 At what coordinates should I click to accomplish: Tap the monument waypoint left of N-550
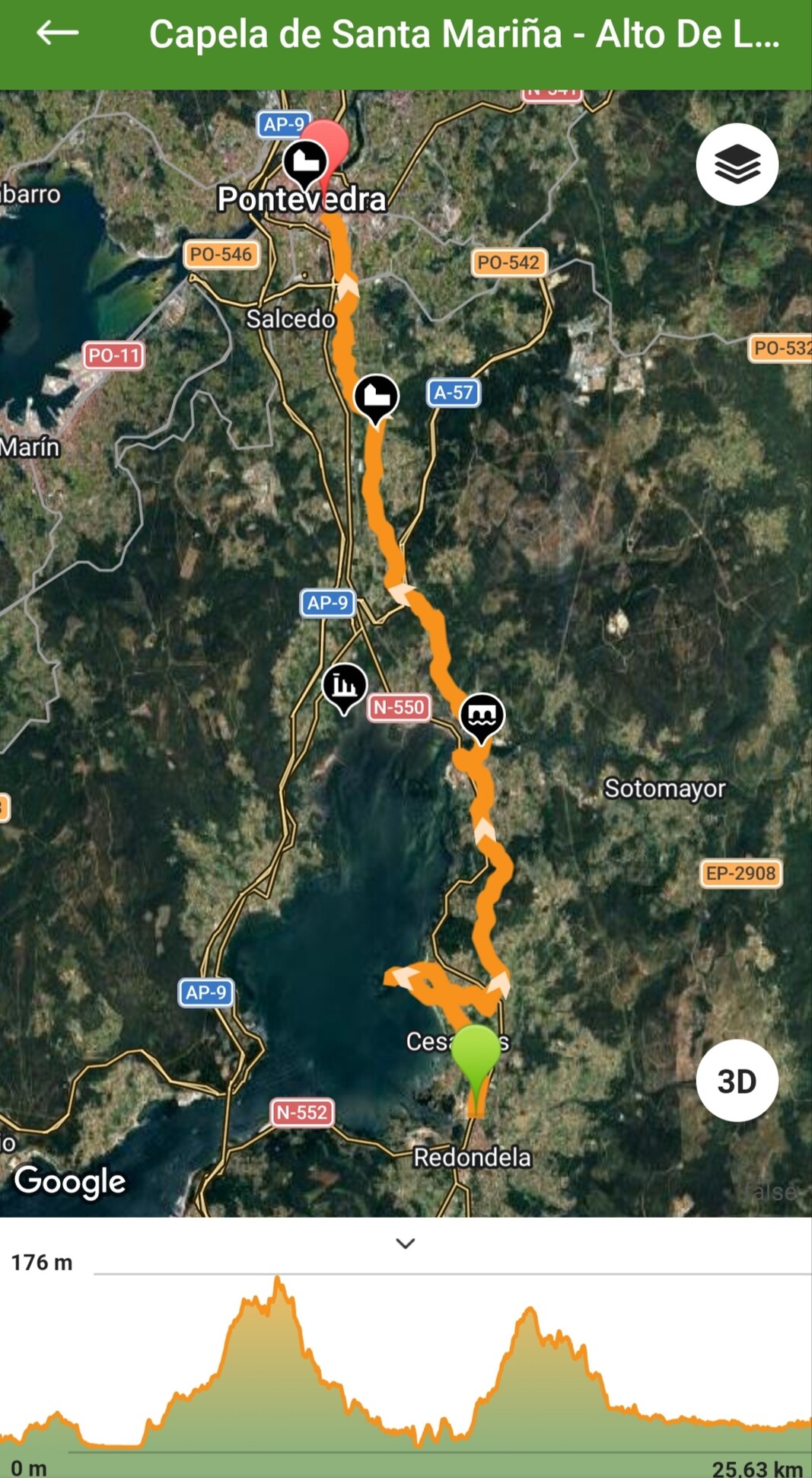[345, 686]
